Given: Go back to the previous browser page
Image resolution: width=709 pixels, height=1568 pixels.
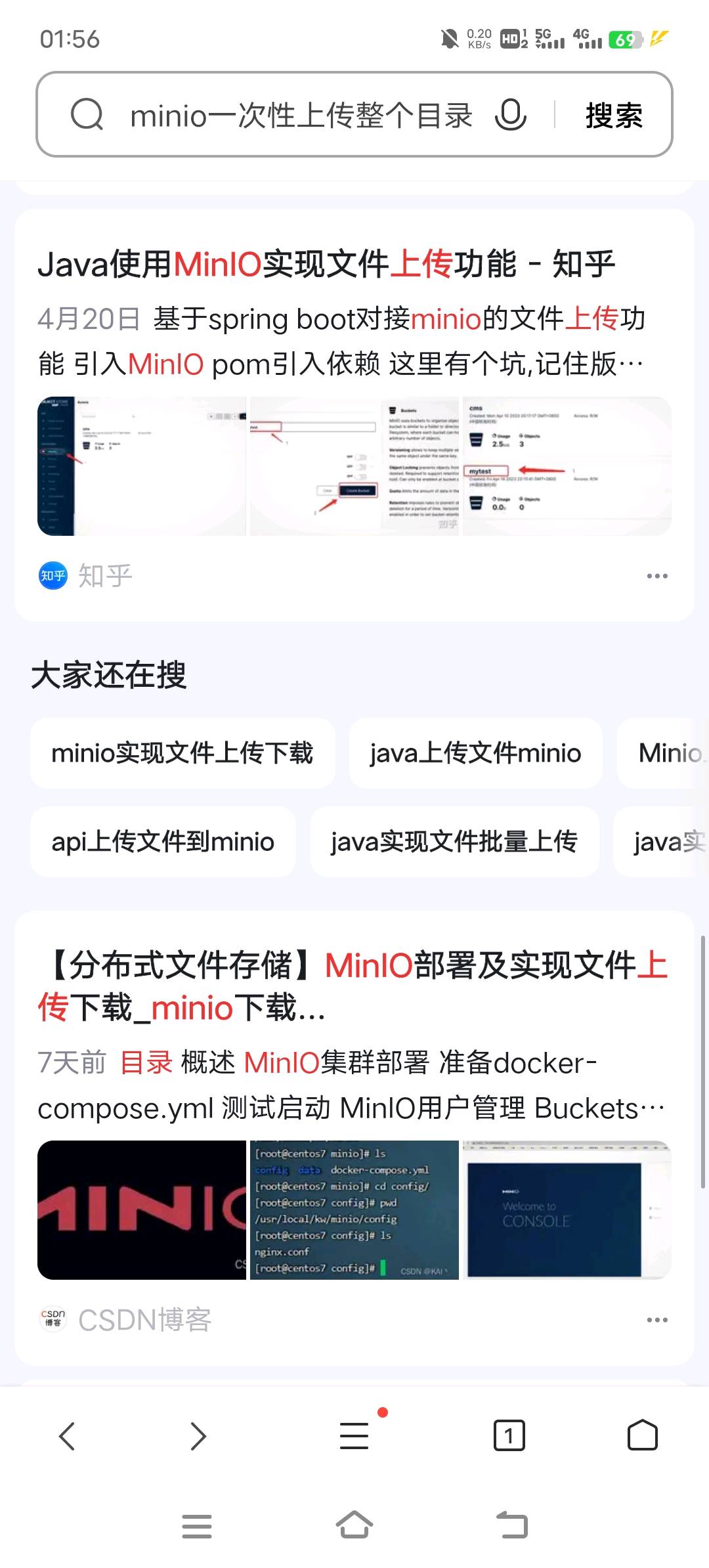Looking at the screenshot, I should tap(67, 1435).
